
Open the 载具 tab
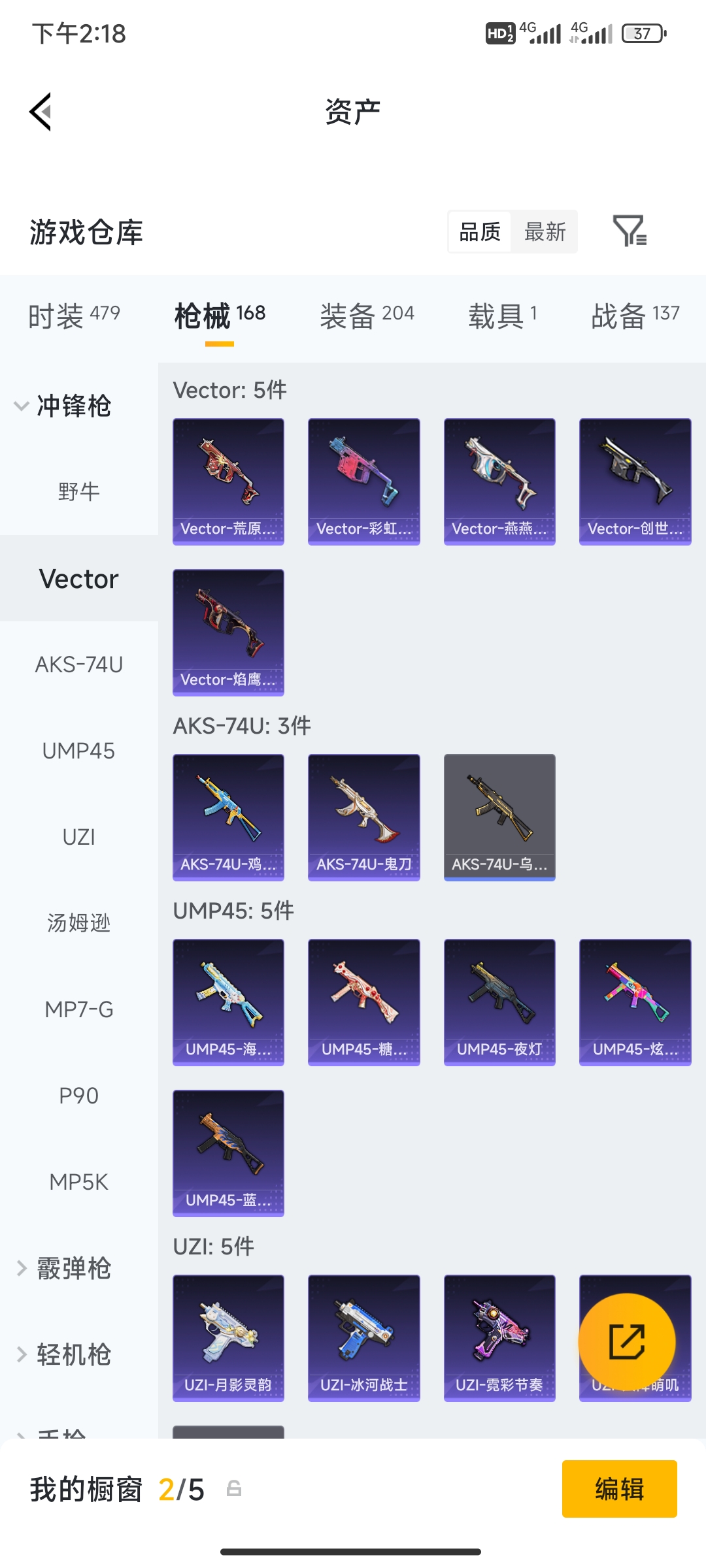pos(503,316)
